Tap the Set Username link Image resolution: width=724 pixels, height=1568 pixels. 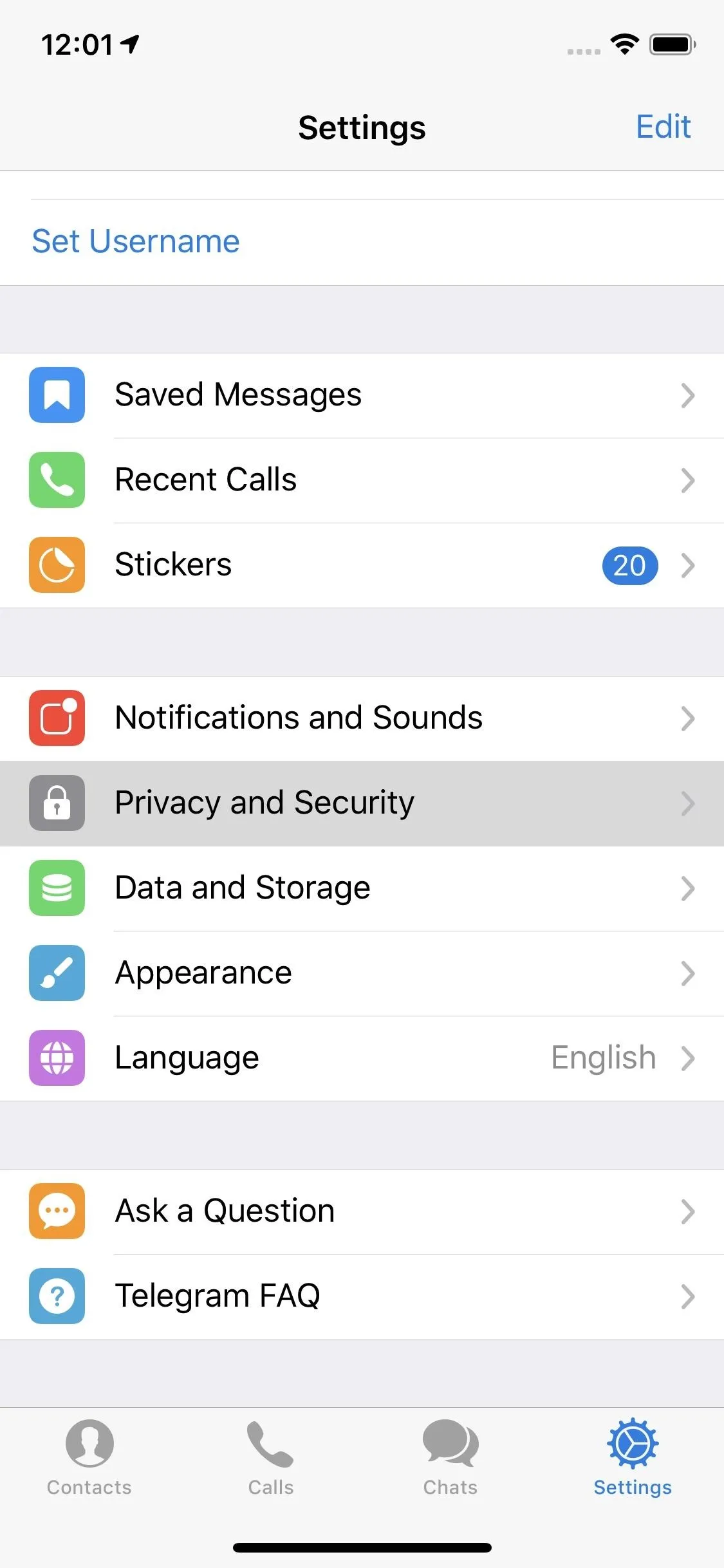(136, 242)
